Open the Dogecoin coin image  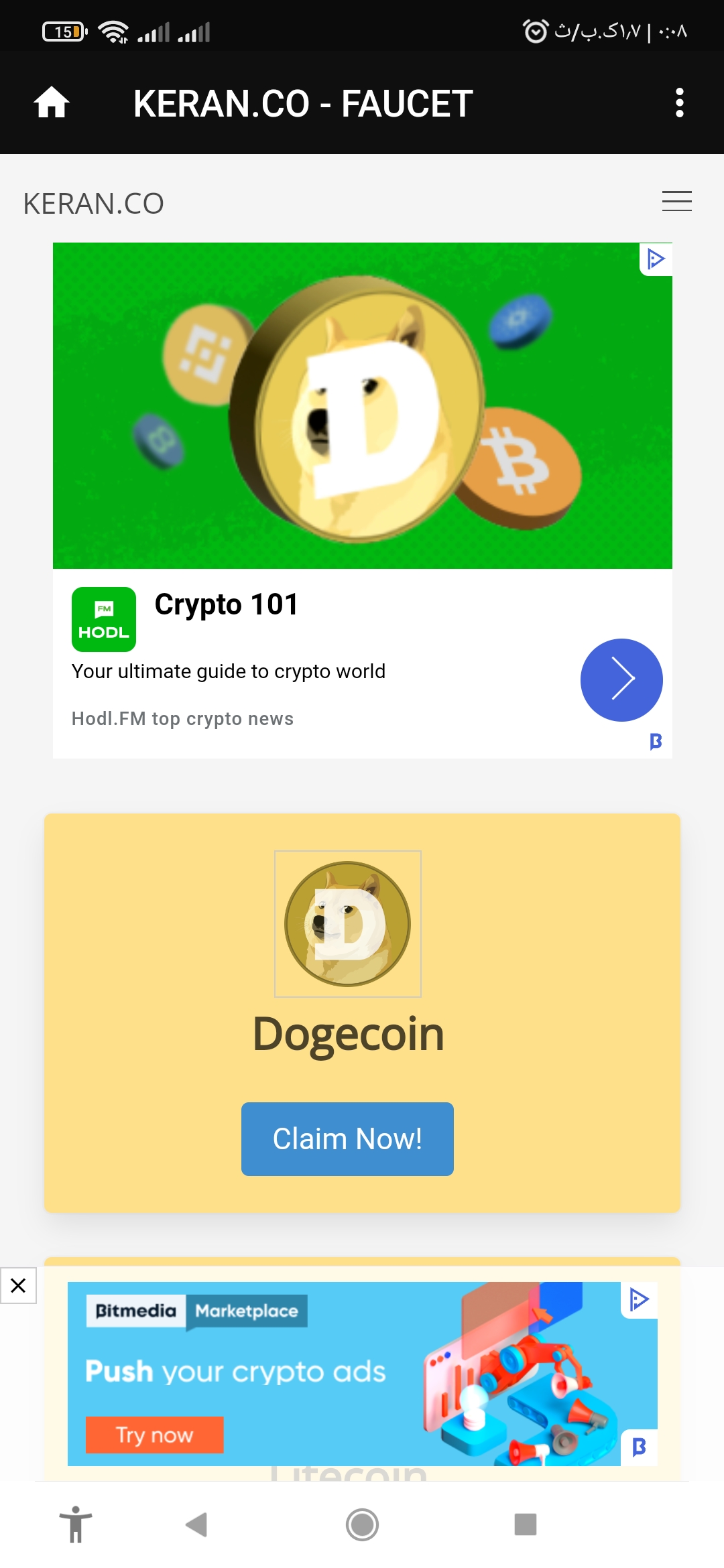[x=347, y=923]
